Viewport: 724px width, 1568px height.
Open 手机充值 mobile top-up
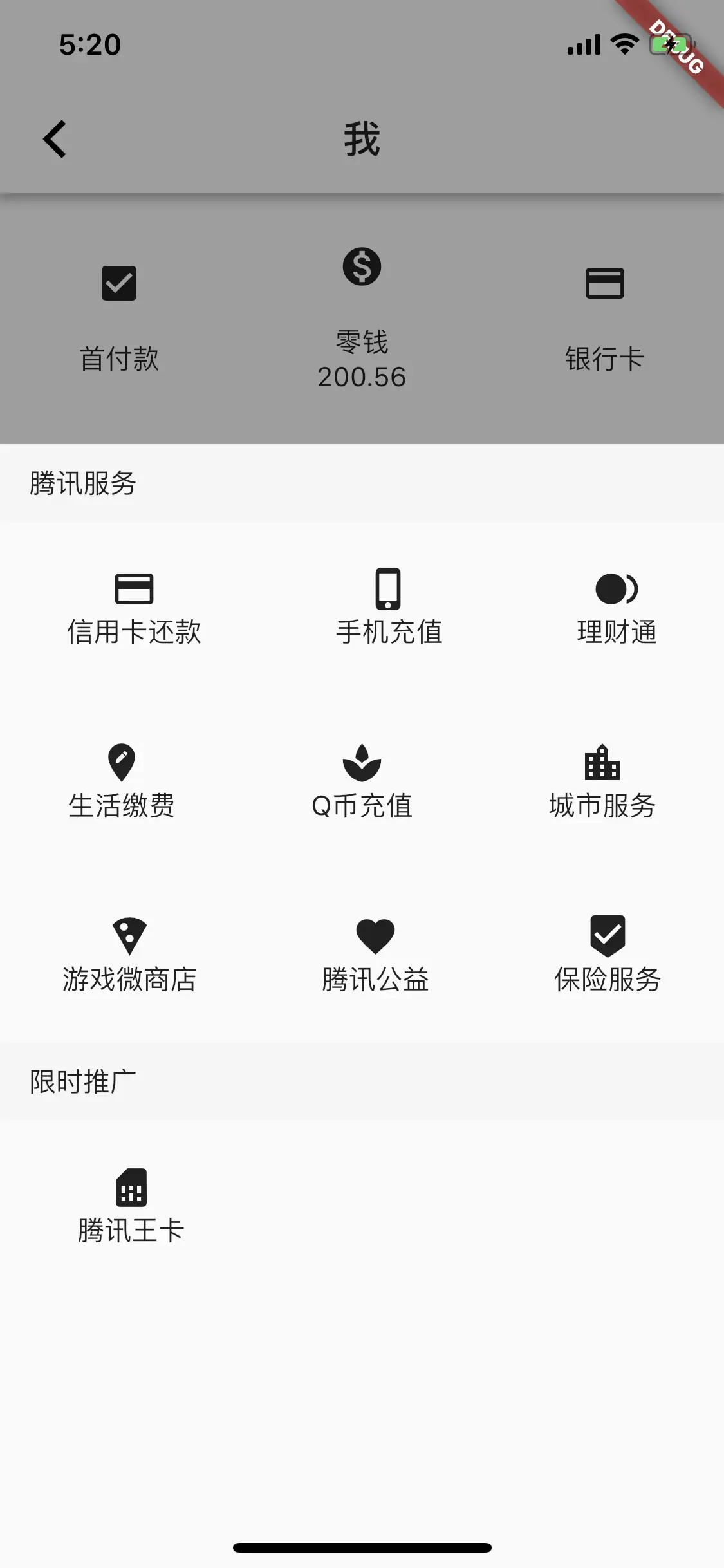tap(388, 609)
